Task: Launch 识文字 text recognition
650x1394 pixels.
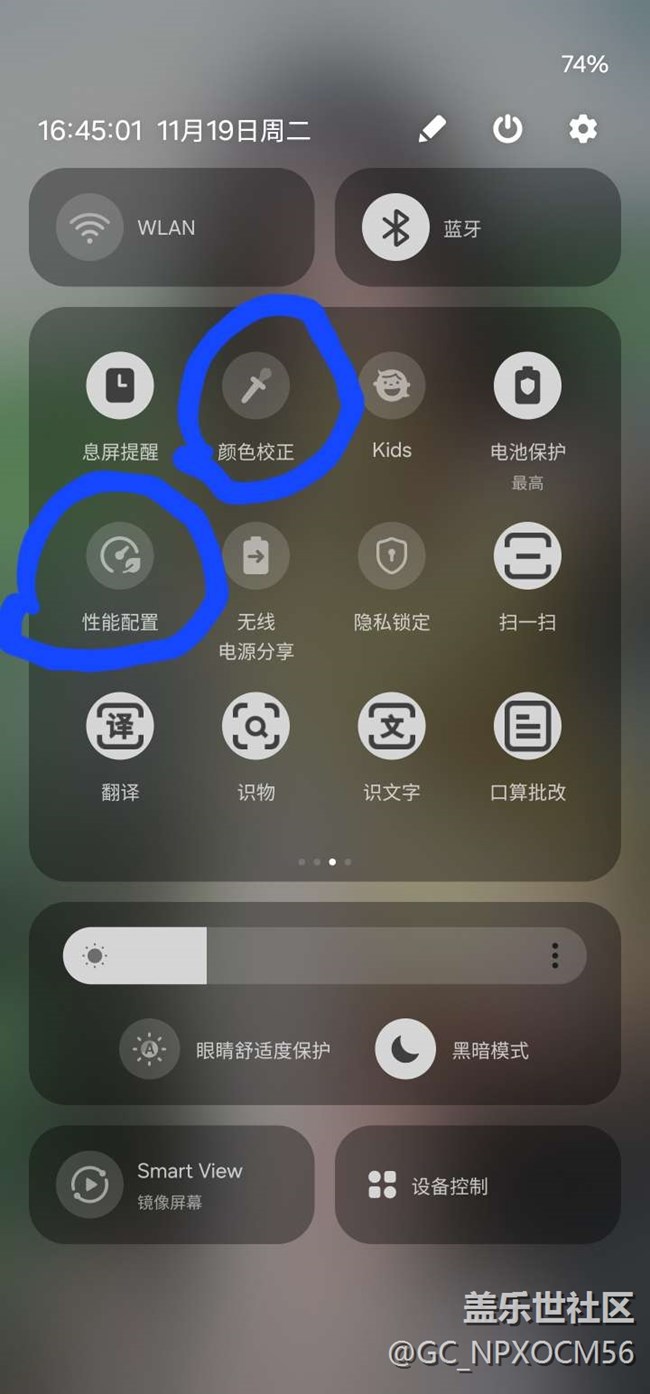Action: click(392, 727)
